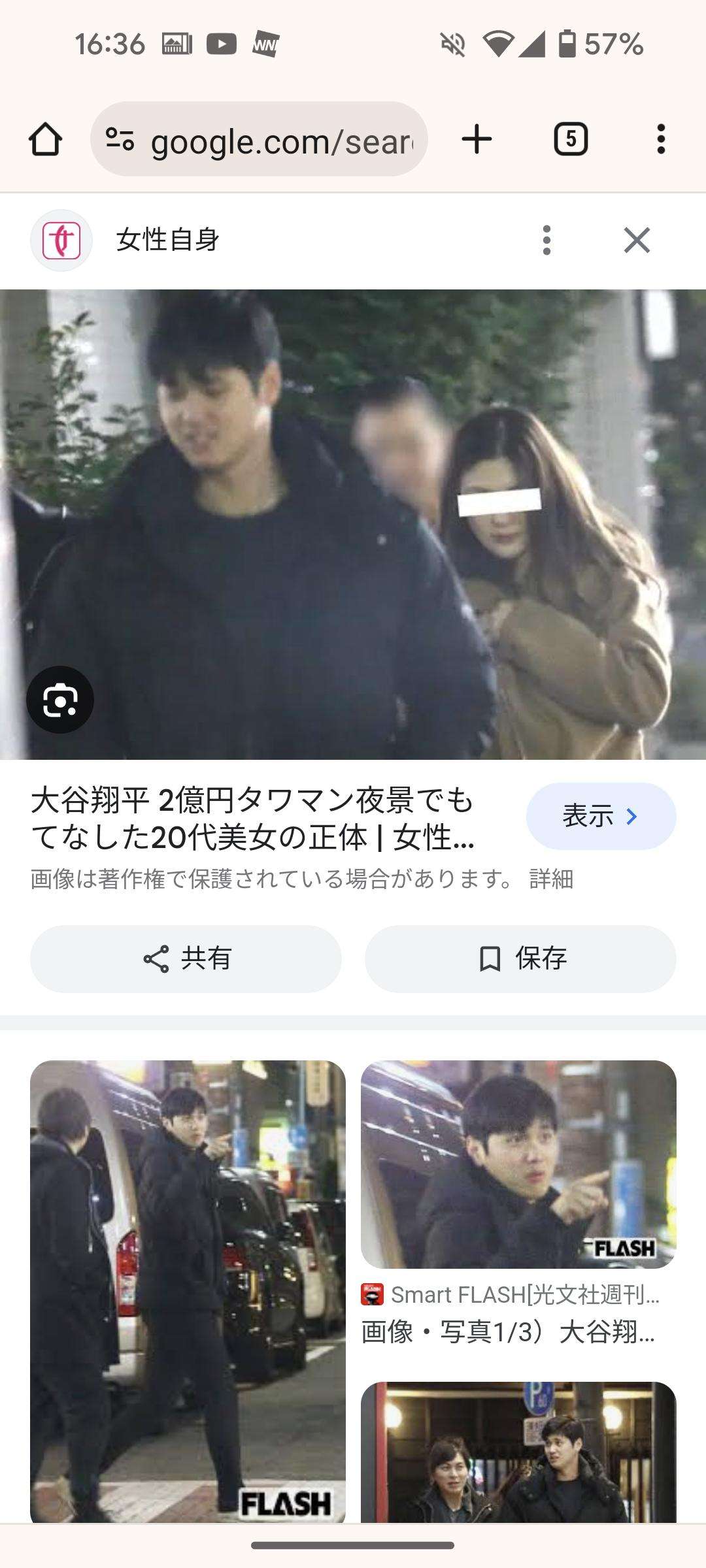
Task: Save the image with 保存
Action: point(520,958)
